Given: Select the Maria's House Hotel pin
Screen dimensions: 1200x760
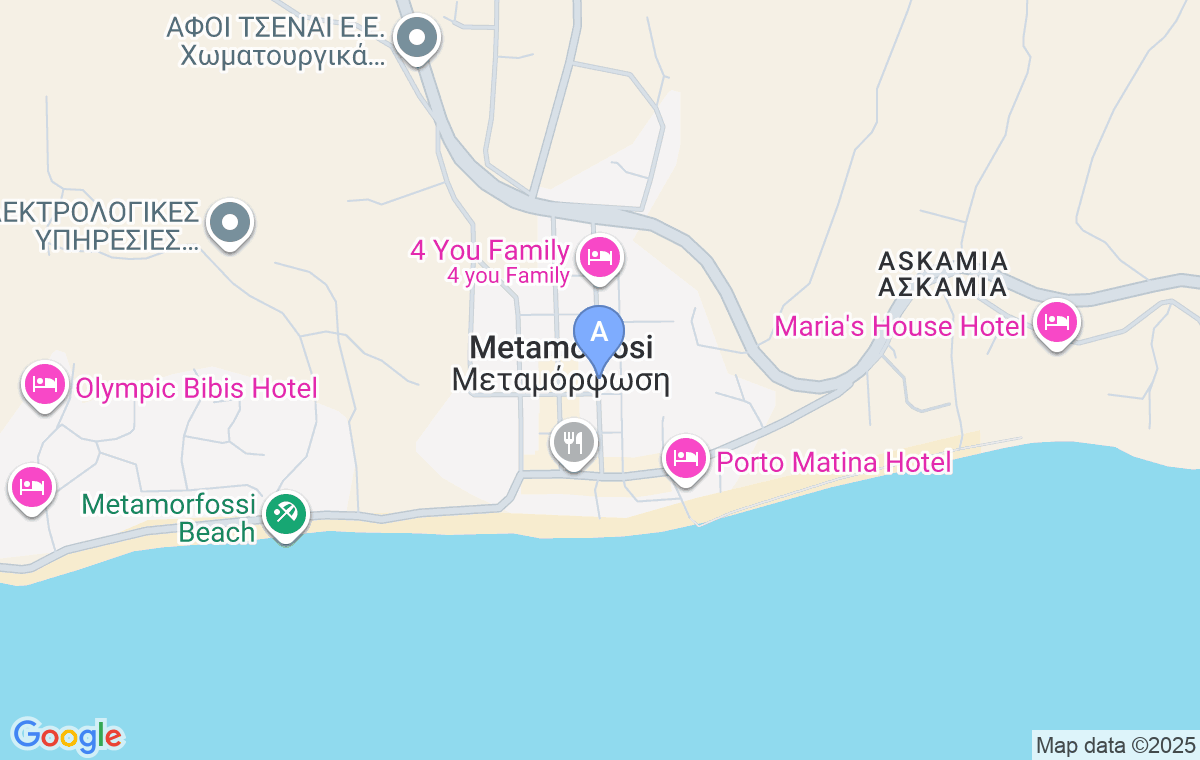Looking at the screenshot, I should click(1056, 322).
